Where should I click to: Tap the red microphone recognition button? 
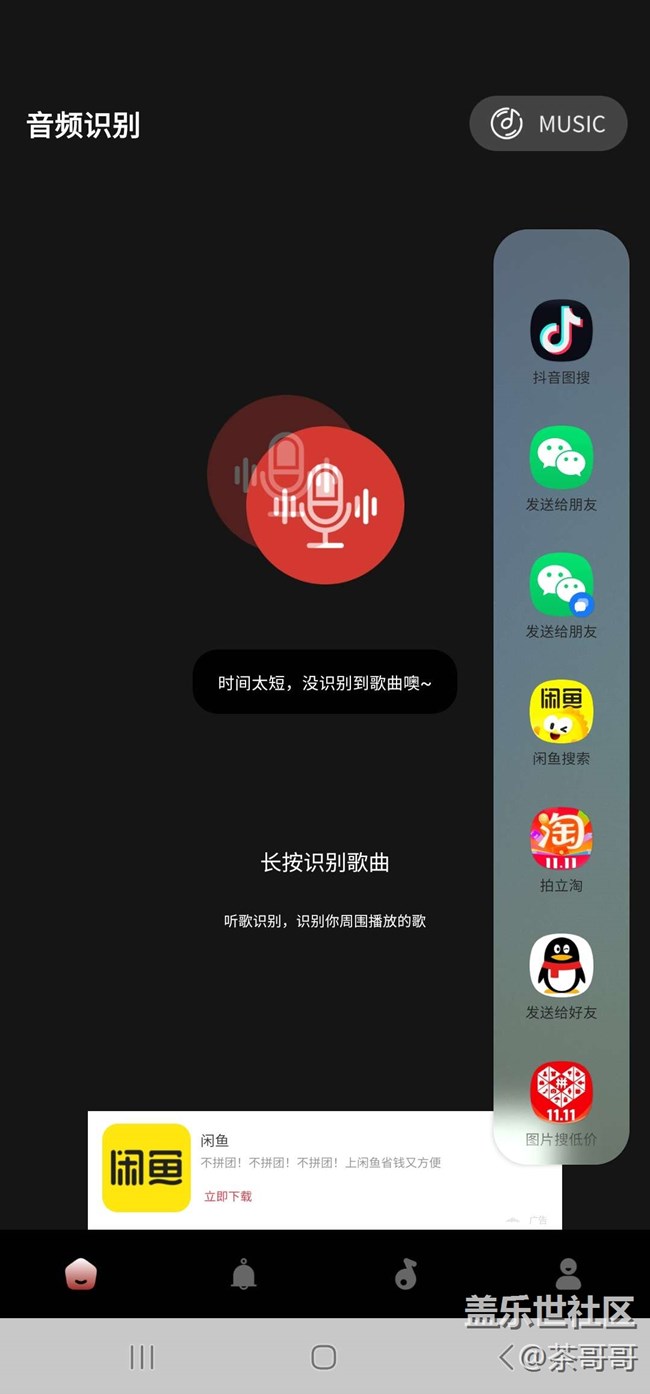coord(325,505)
